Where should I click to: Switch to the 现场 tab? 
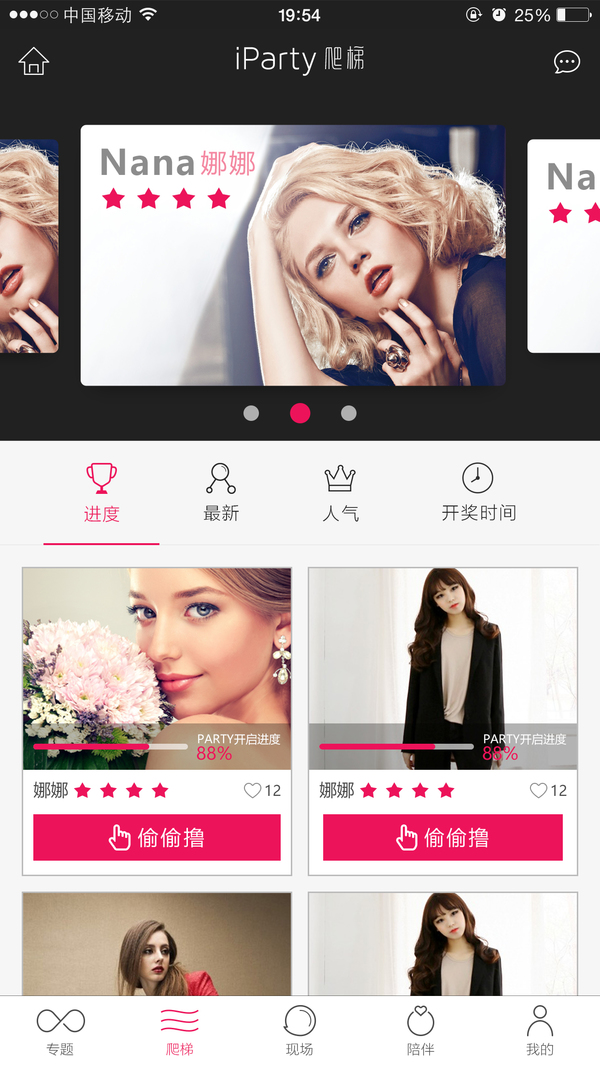click(x=300, y=1031)
